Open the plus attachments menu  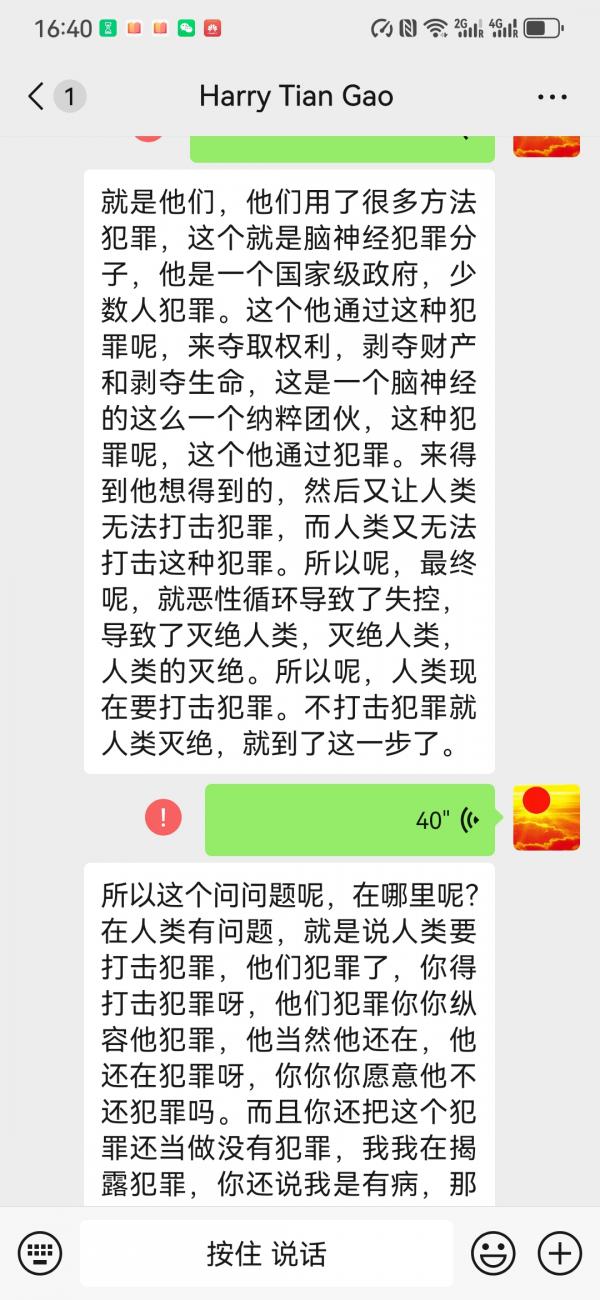pos(559,1253)
